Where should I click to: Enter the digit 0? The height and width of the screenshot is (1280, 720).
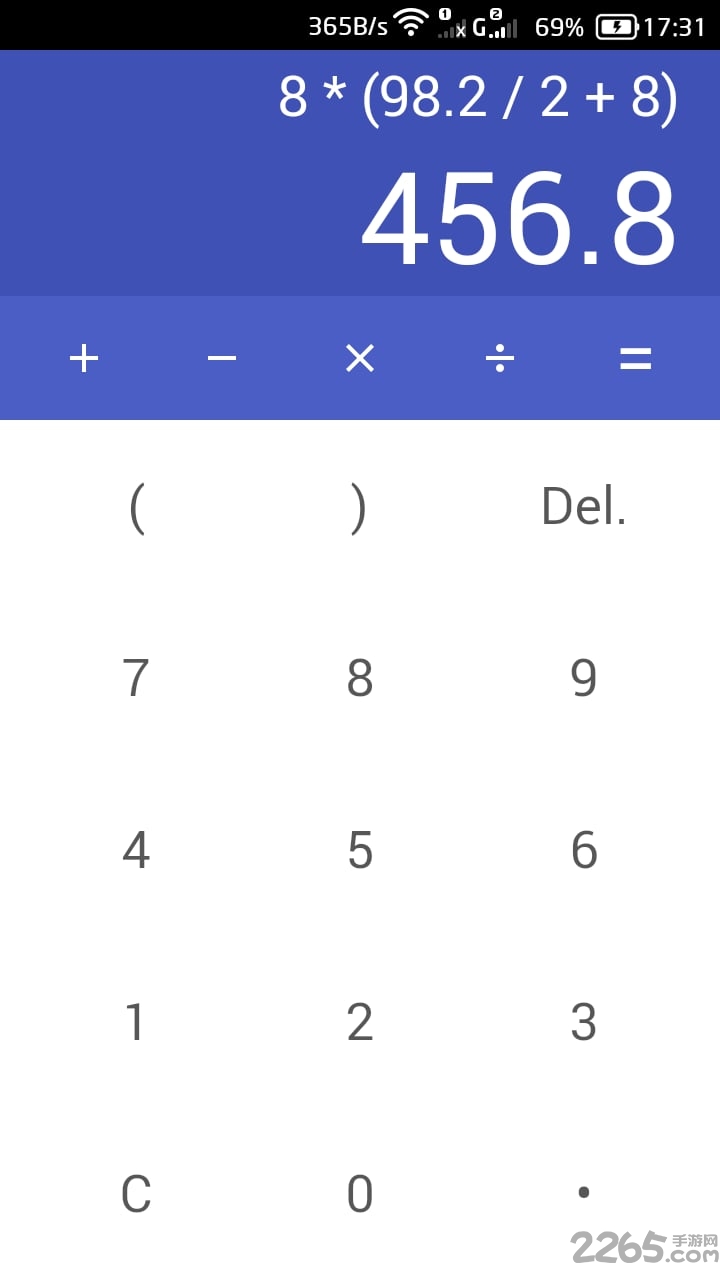pos(359,1192)
